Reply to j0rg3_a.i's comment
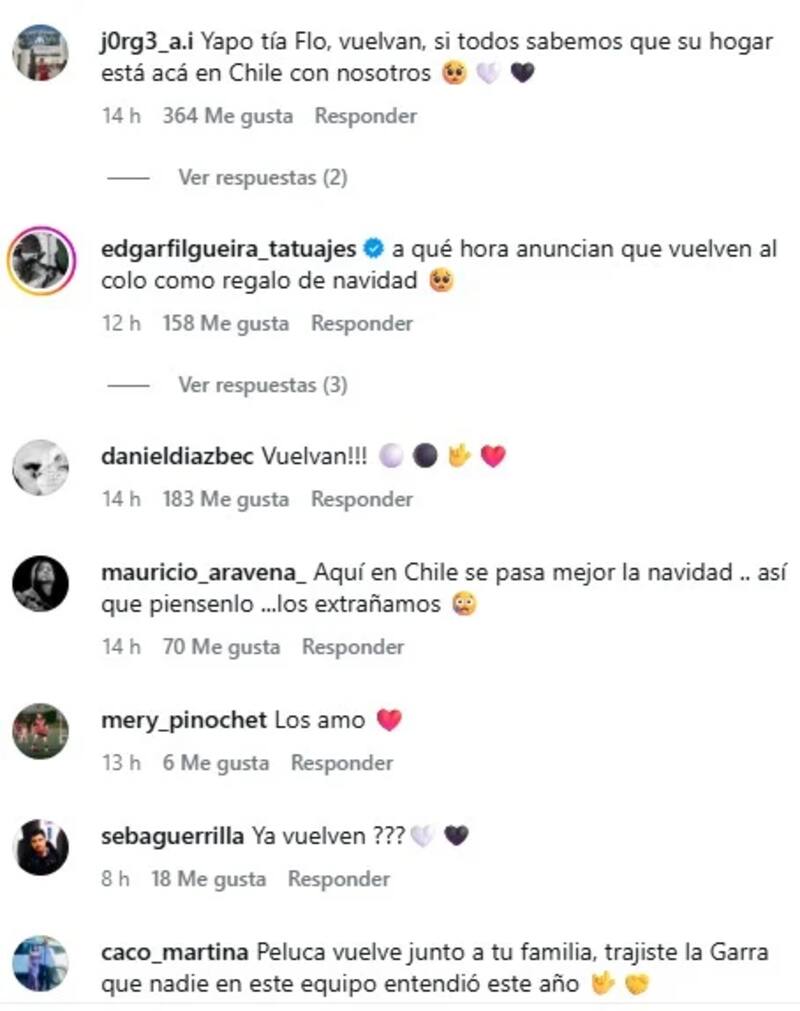Viewport: 800px width, 1011px height. click(x=365, y=116)
